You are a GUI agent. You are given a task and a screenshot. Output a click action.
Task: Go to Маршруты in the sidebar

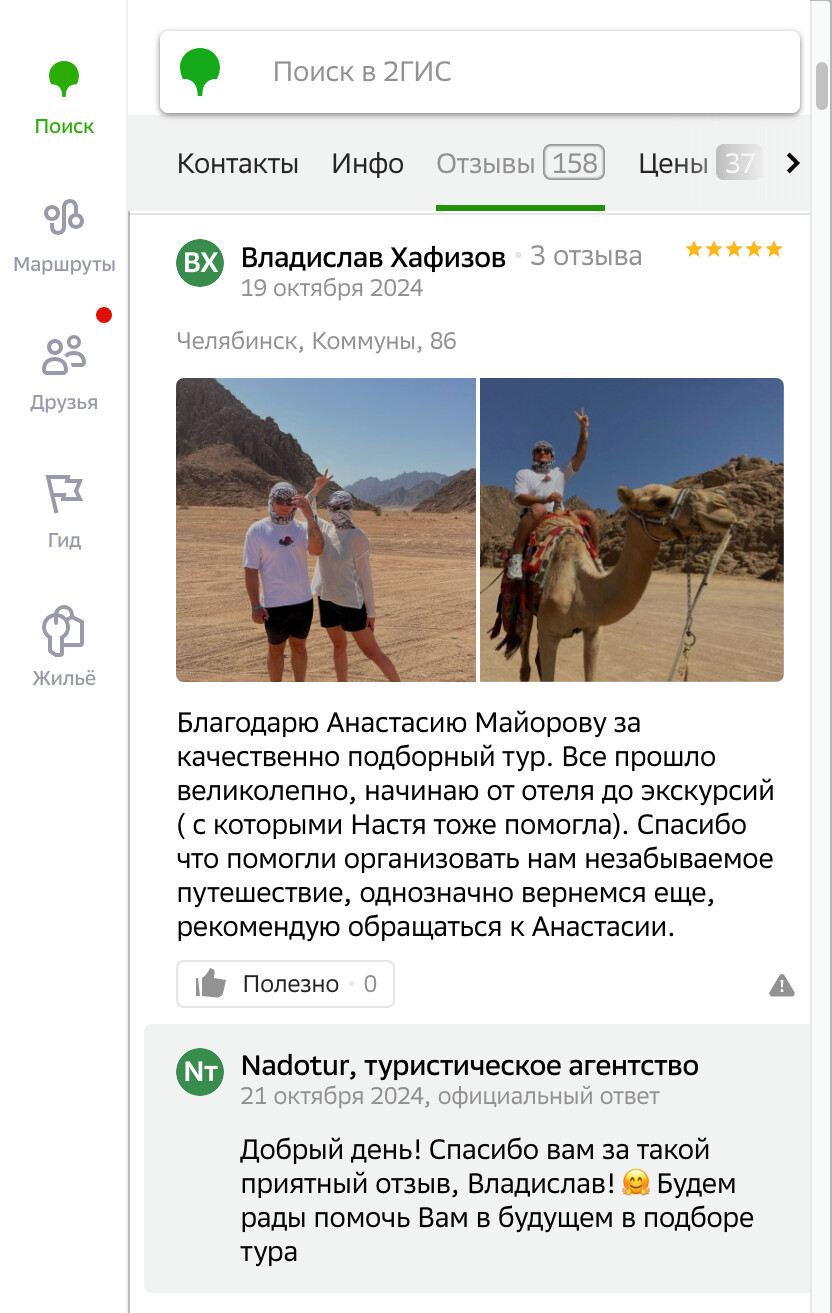pos(64,235)
